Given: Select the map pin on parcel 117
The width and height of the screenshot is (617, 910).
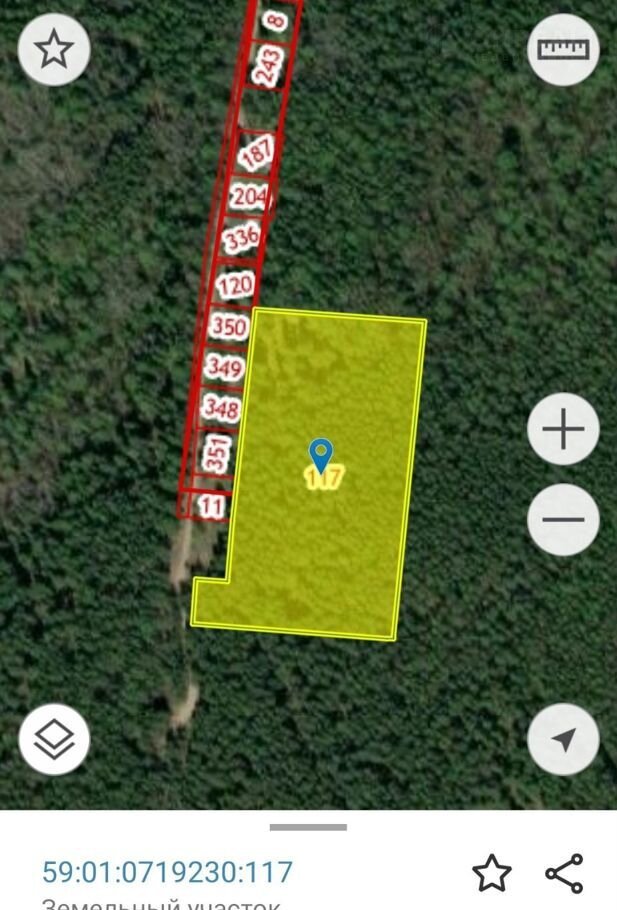Looking at the screenshot, I should tap(320, 455).
